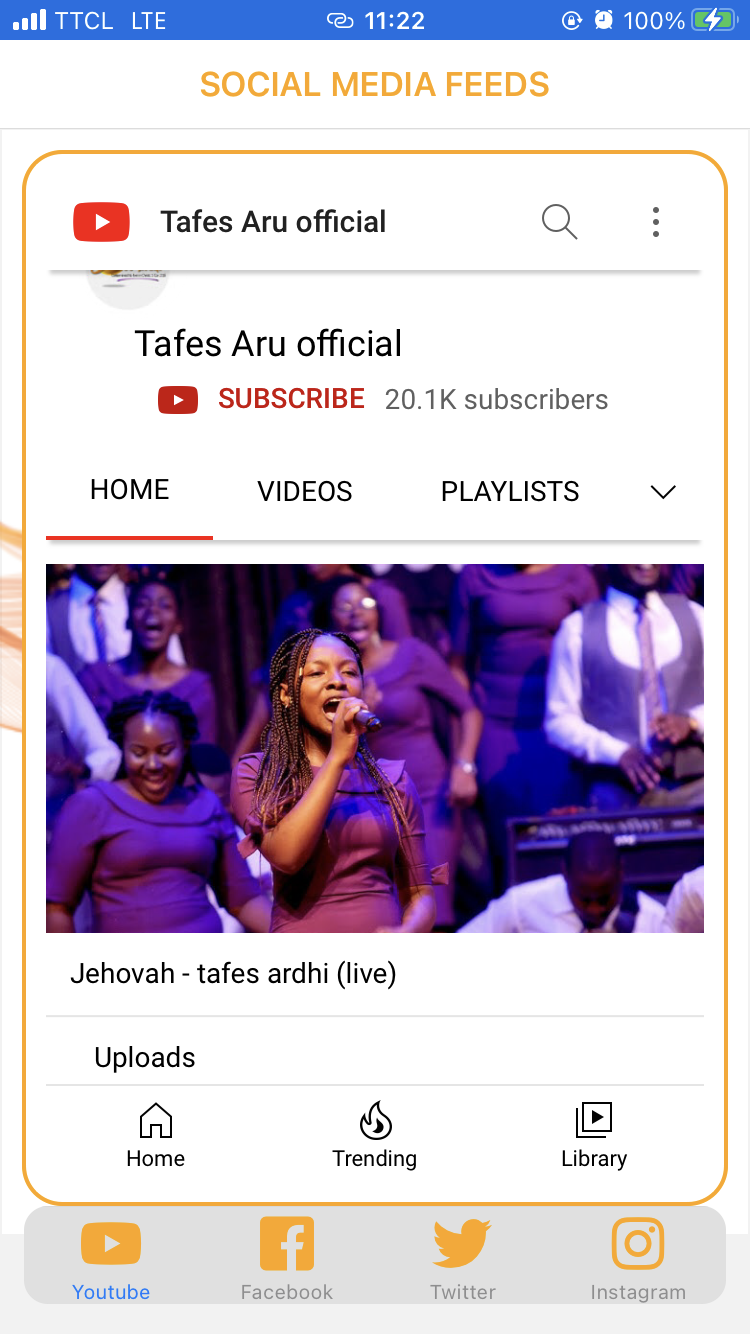Image resolution: width=750 pixels, height=1334 pixels.
Task: Select the HOME channel tab
Action: click(x=130, y=490)
